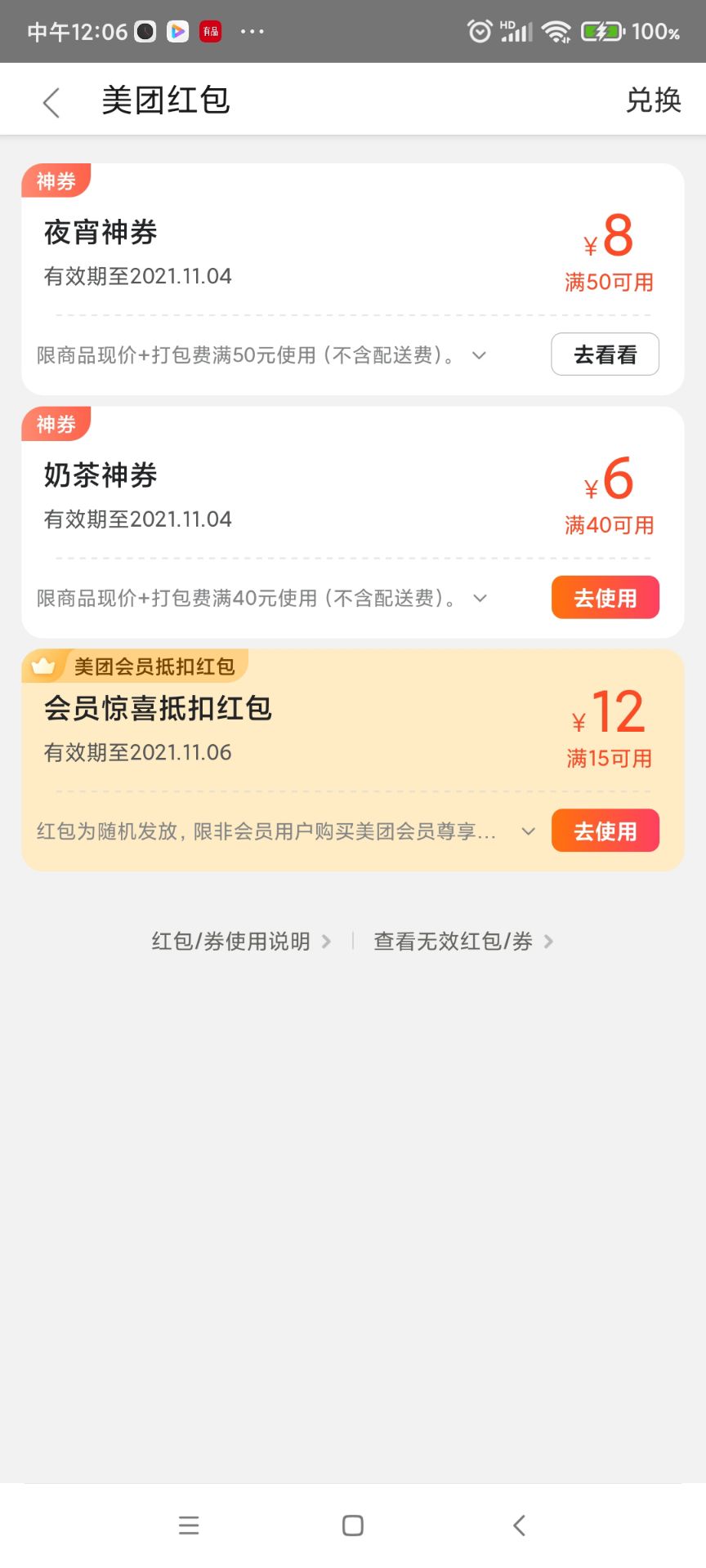Go back from the 美团红包 page
The height and width of the screenshot is (1568, 706).
point(51,102)
